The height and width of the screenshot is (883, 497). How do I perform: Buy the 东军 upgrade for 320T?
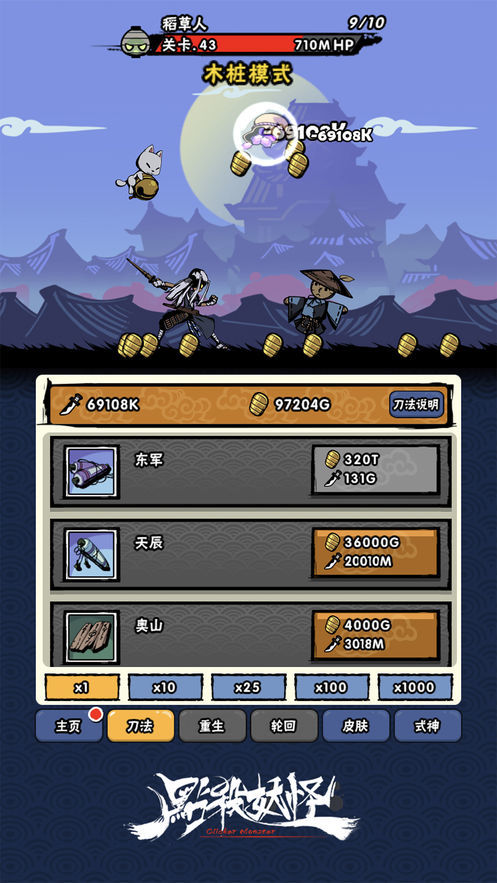(x=375, y=469)
